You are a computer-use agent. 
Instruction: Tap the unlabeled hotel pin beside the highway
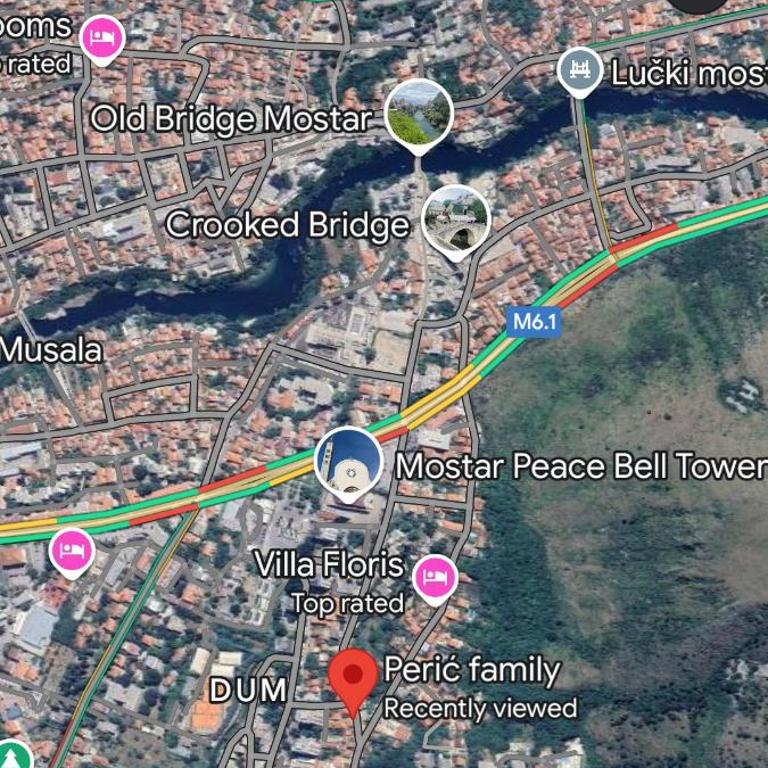click(72, 551)
